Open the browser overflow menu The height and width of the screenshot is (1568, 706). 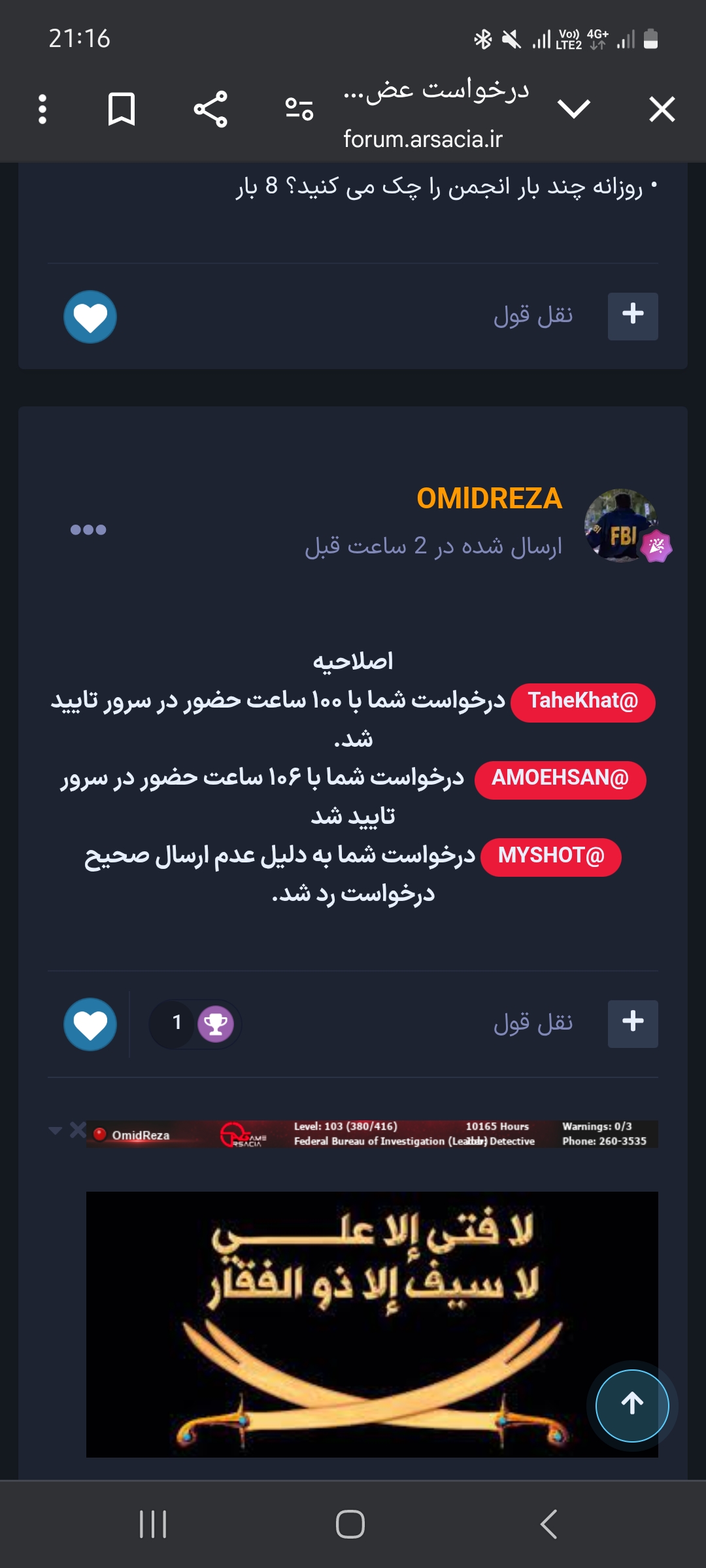click(x=42, y=109)
